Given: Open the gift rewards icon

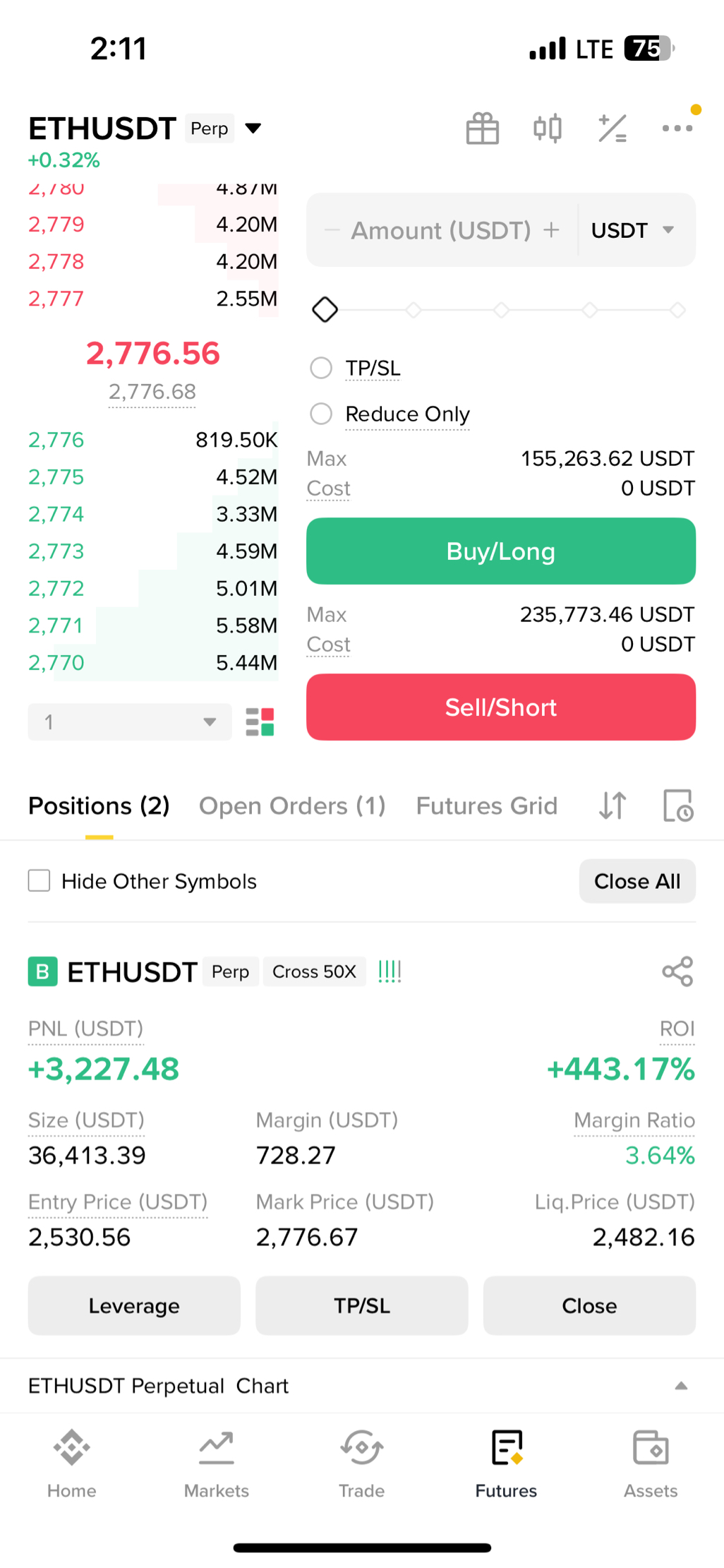Looking at the screenshot, I should pos(483,128).
